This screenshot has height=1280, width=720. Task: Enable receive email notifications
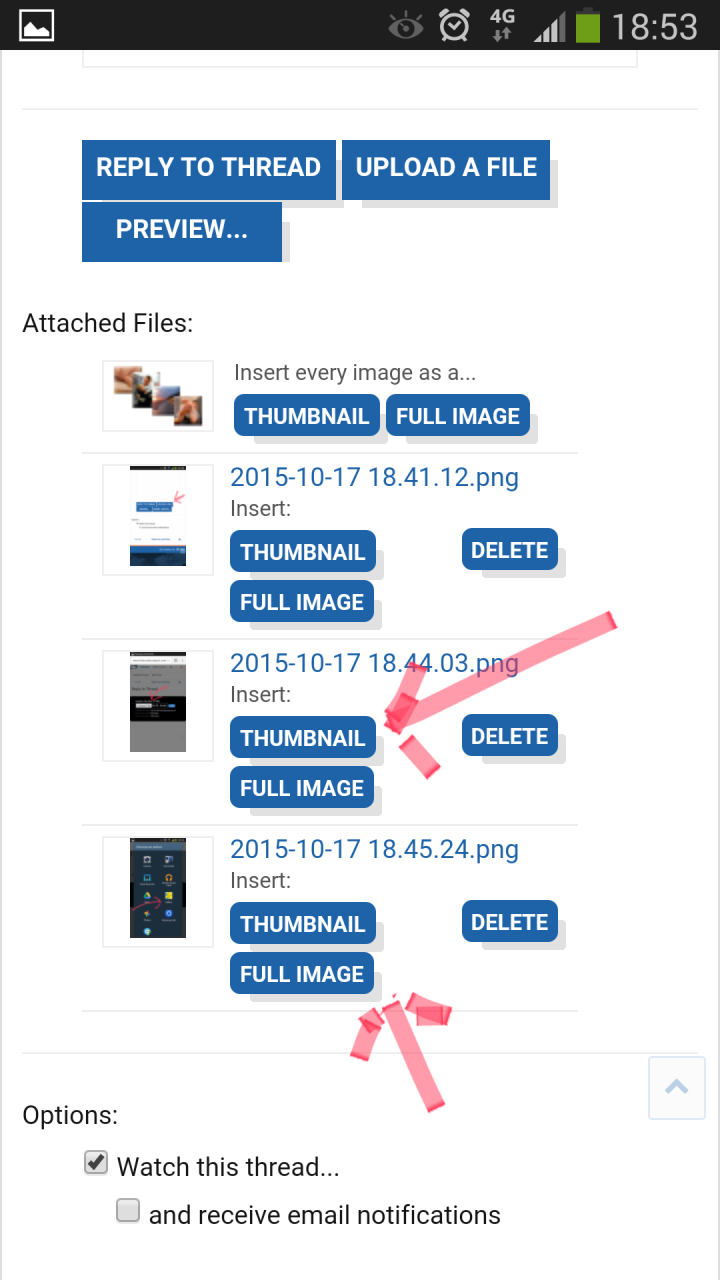[x=128, y=1212]
